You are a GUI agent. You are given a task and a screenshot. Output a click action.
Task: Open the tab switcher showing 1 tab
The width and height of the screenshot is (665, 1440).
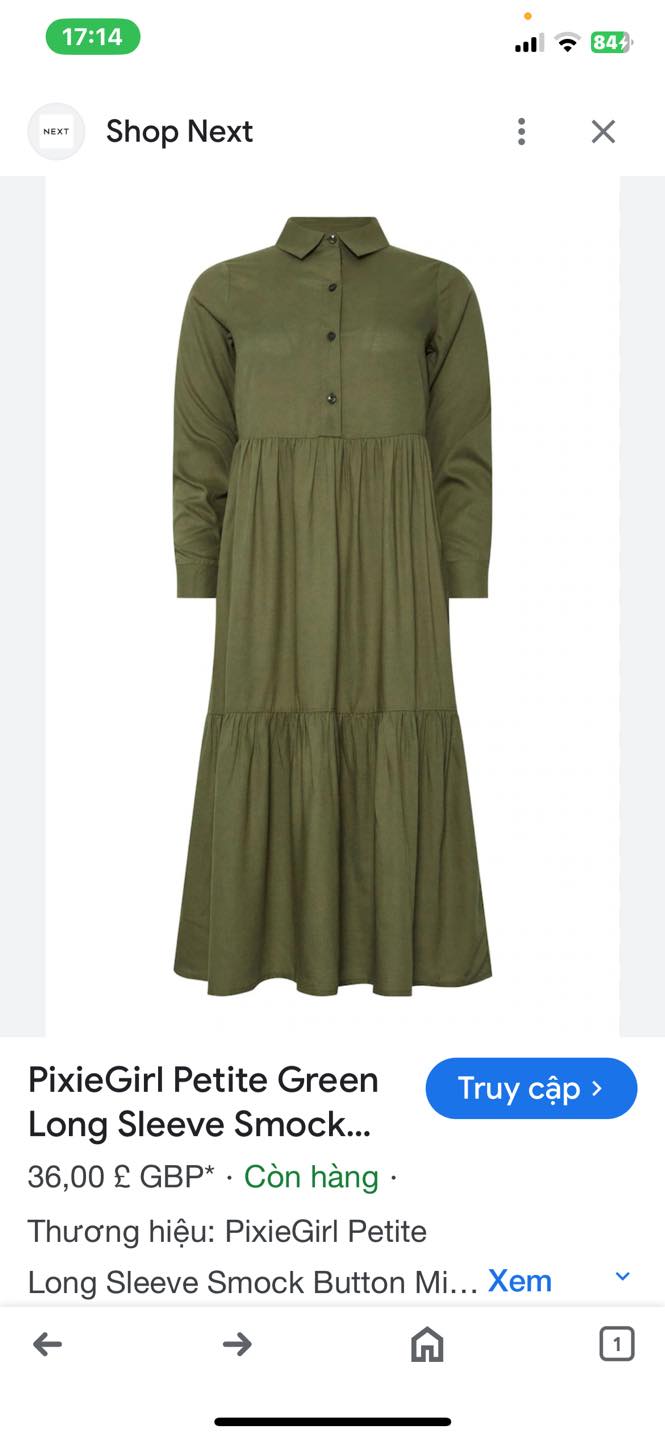point(616,1345)
